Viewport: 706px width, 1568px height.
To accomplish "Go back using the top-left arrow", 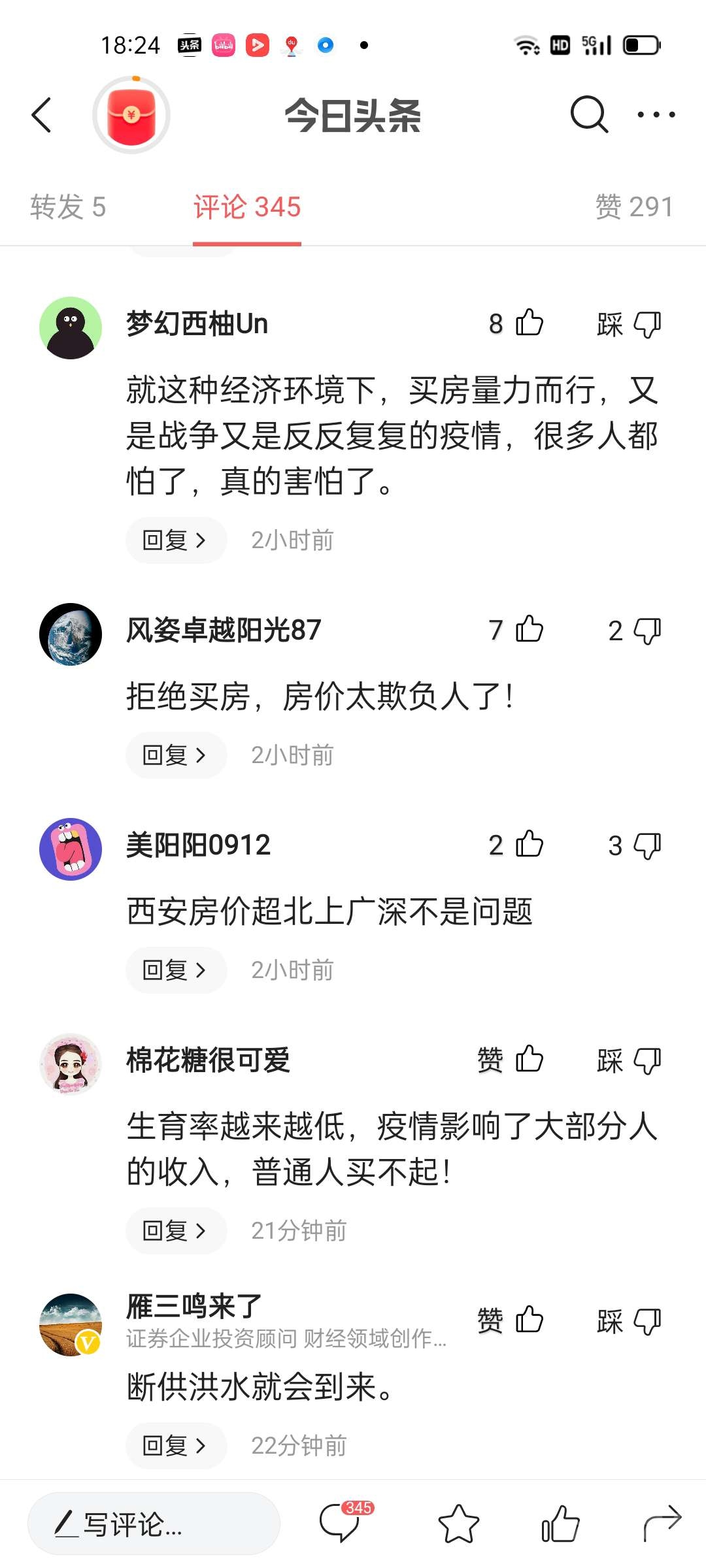I will point(42,115).
